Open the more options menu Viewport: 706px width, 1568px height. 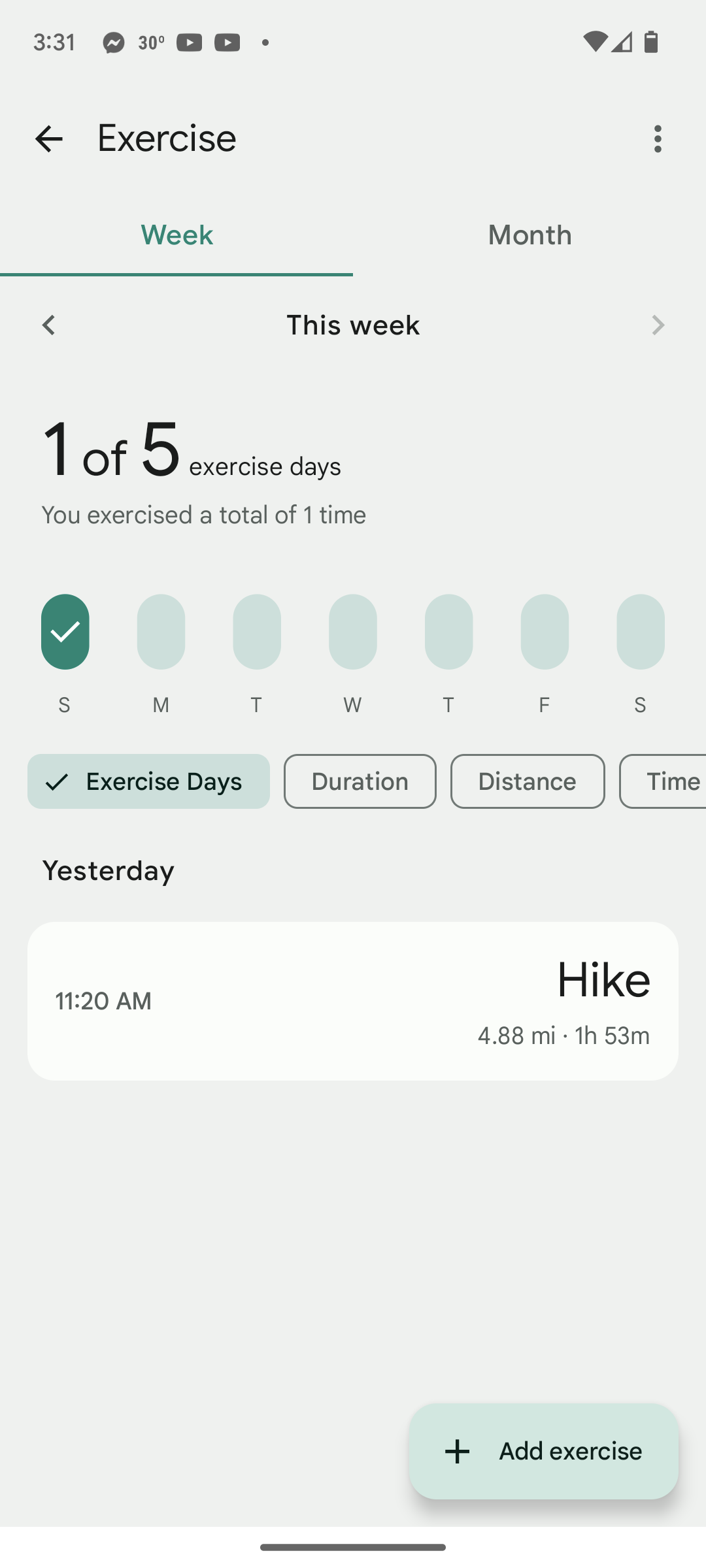click(x=658, y=139)
